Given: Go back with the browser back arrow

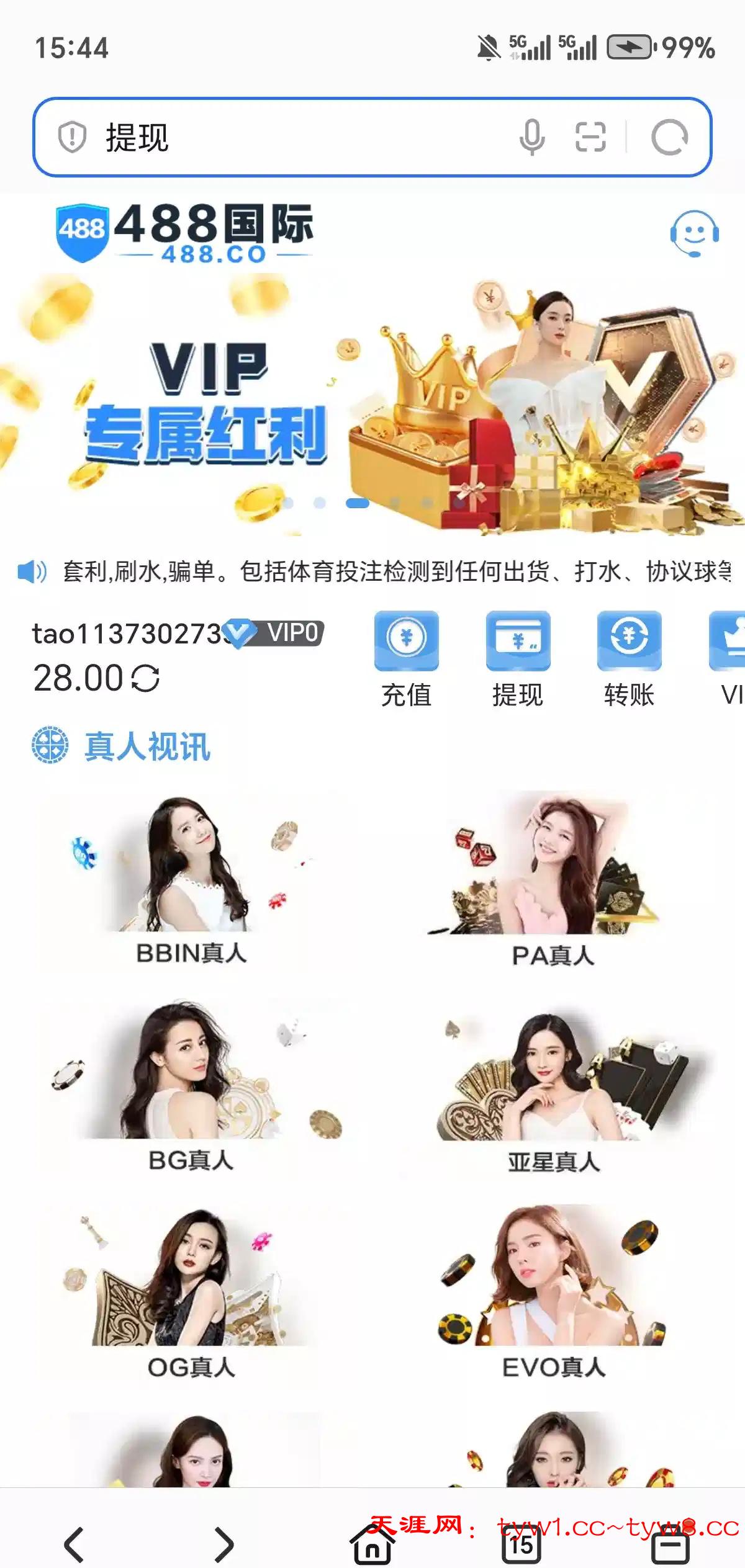Looking at the screenshot, I should point(74,1544).
